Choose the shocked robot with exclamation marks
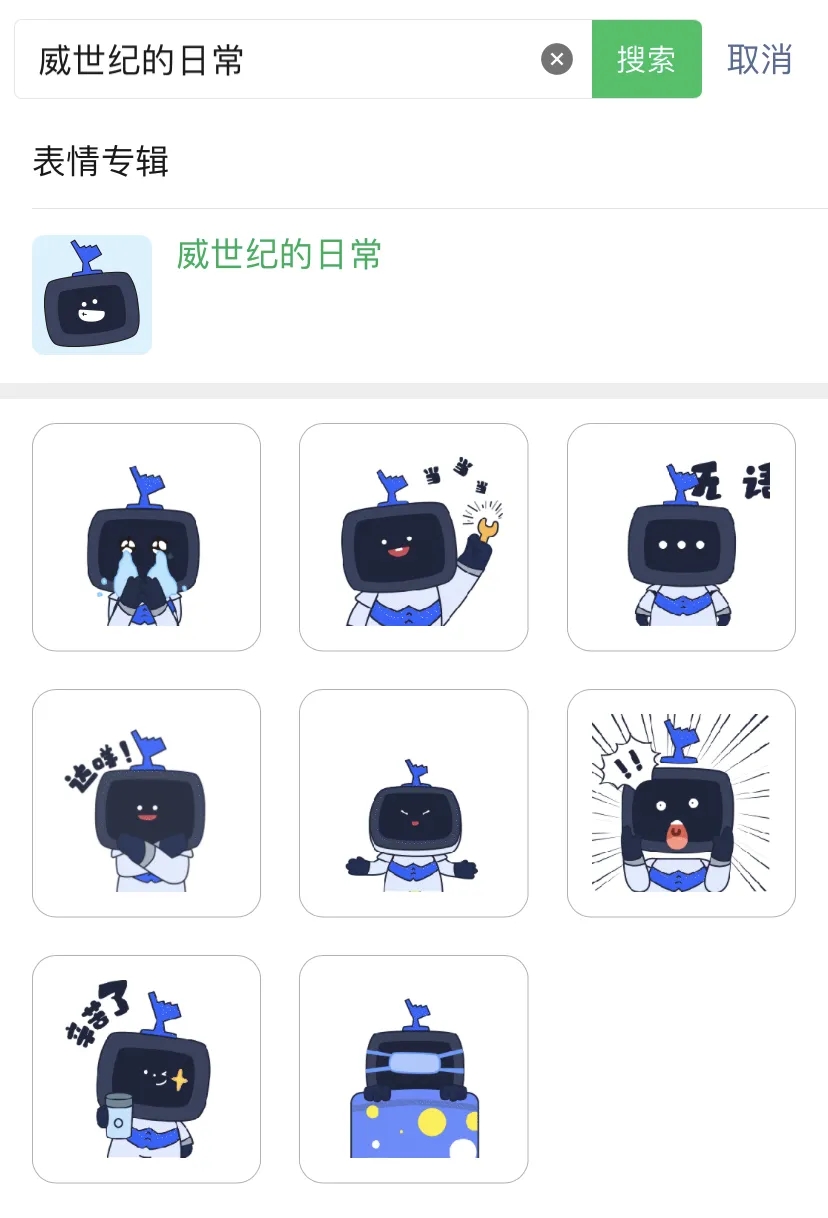828x1218 pixels. [x=681, y=803]
